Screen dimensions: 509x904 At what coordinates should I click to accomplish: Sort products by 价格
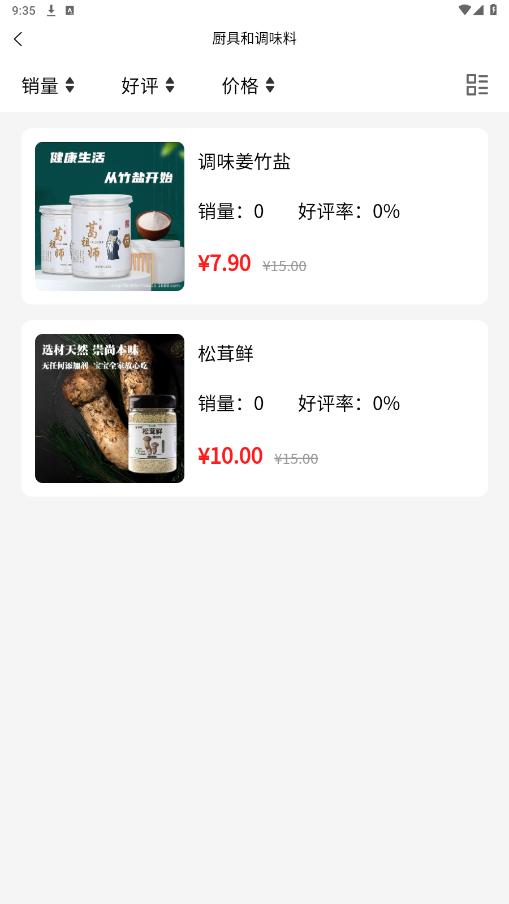[x=248, y=85]
